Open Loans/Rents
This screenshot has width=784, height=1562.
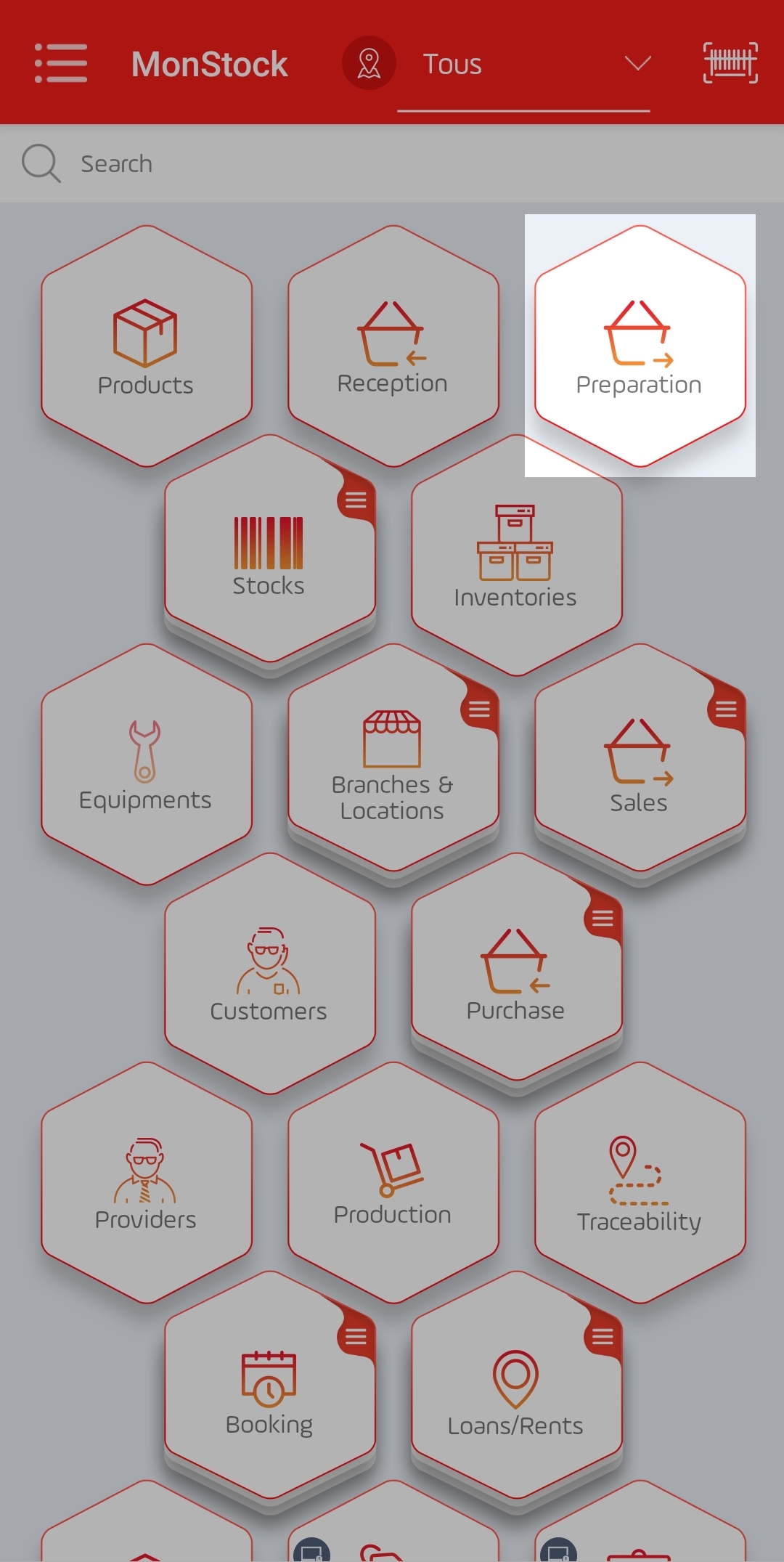[x=516, y=1392]
